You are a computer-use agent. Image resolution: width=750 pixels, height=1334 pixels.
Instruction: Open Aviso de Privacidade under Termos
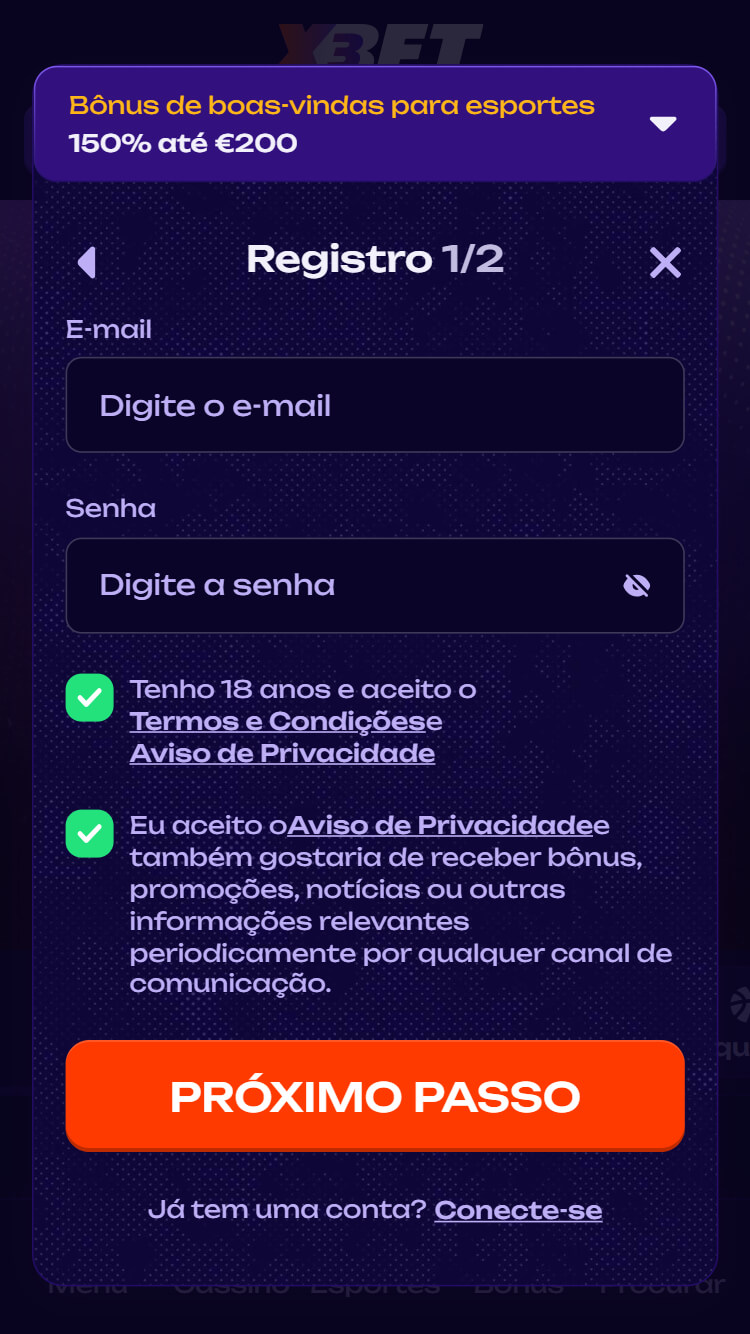click(282, 754)
